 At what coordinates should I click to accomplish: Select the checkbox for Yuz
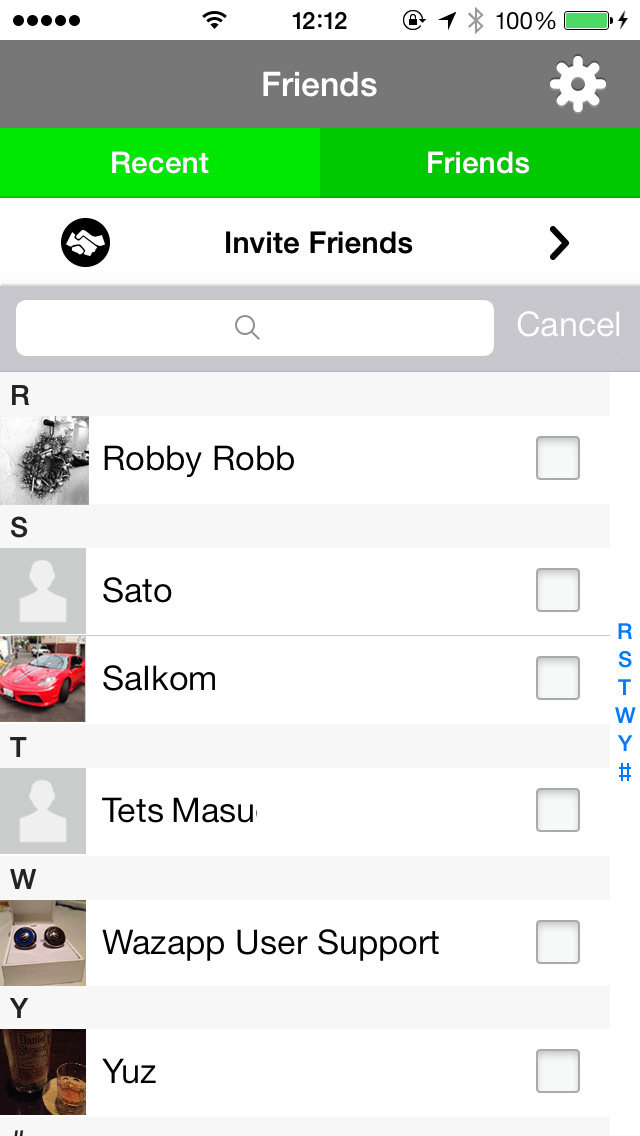(x=557, y=1071)
